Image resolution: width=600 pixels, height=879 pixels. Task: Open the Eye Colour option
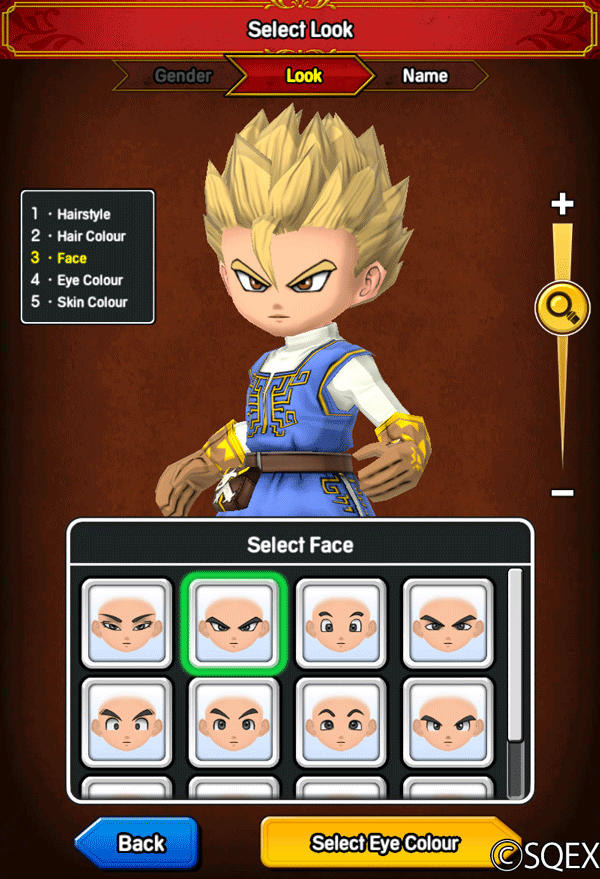point(89,280)
